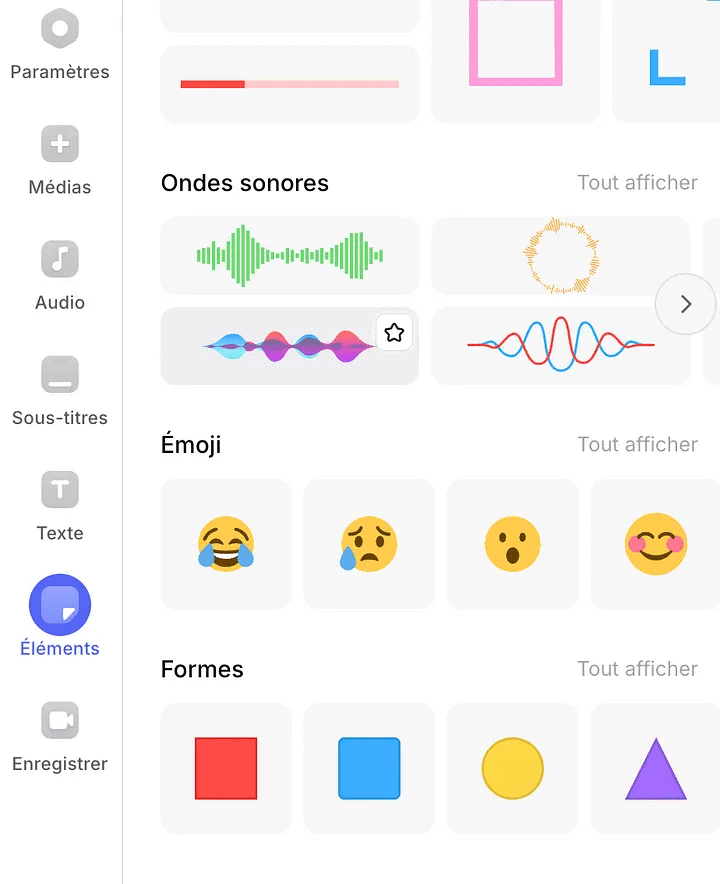The image size is (720, 884).
Task: Insert the laughing tears emoji
Action: click(x=226, y=544)
